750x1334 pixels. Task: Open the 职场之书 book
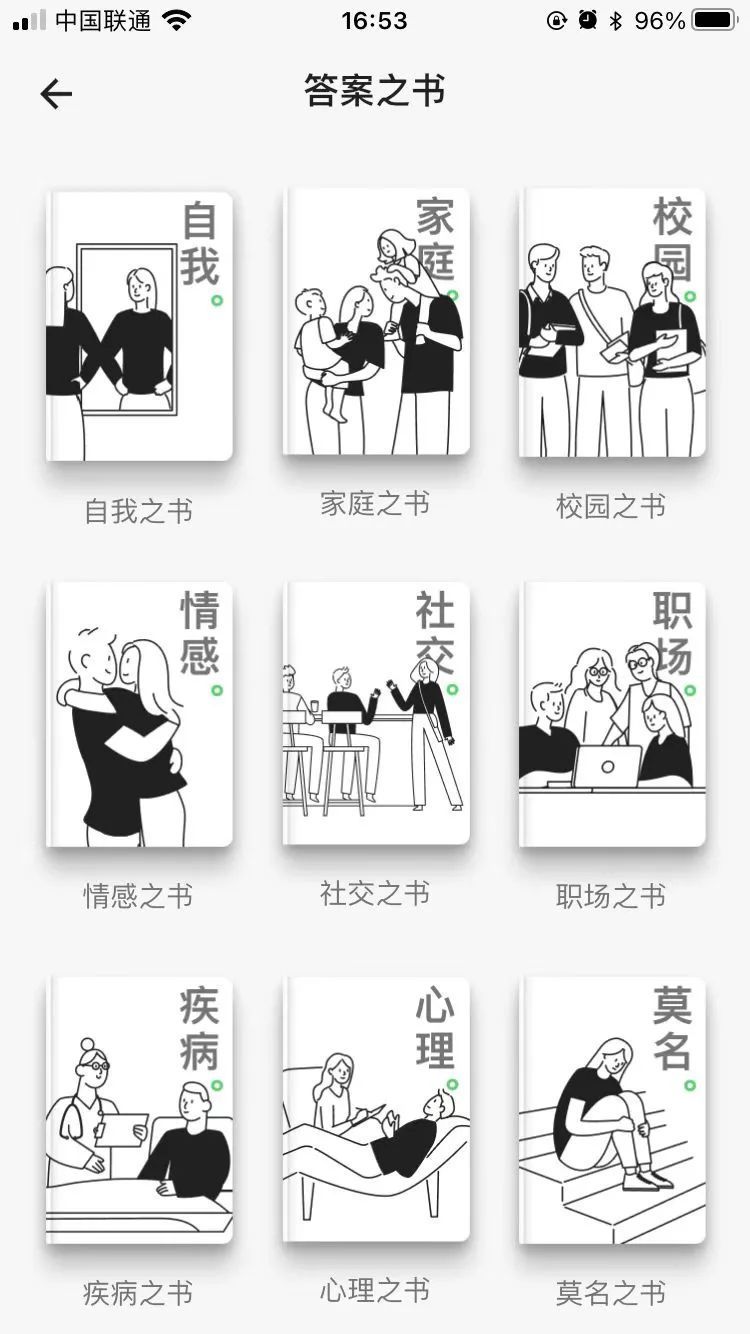pos(611,714)
